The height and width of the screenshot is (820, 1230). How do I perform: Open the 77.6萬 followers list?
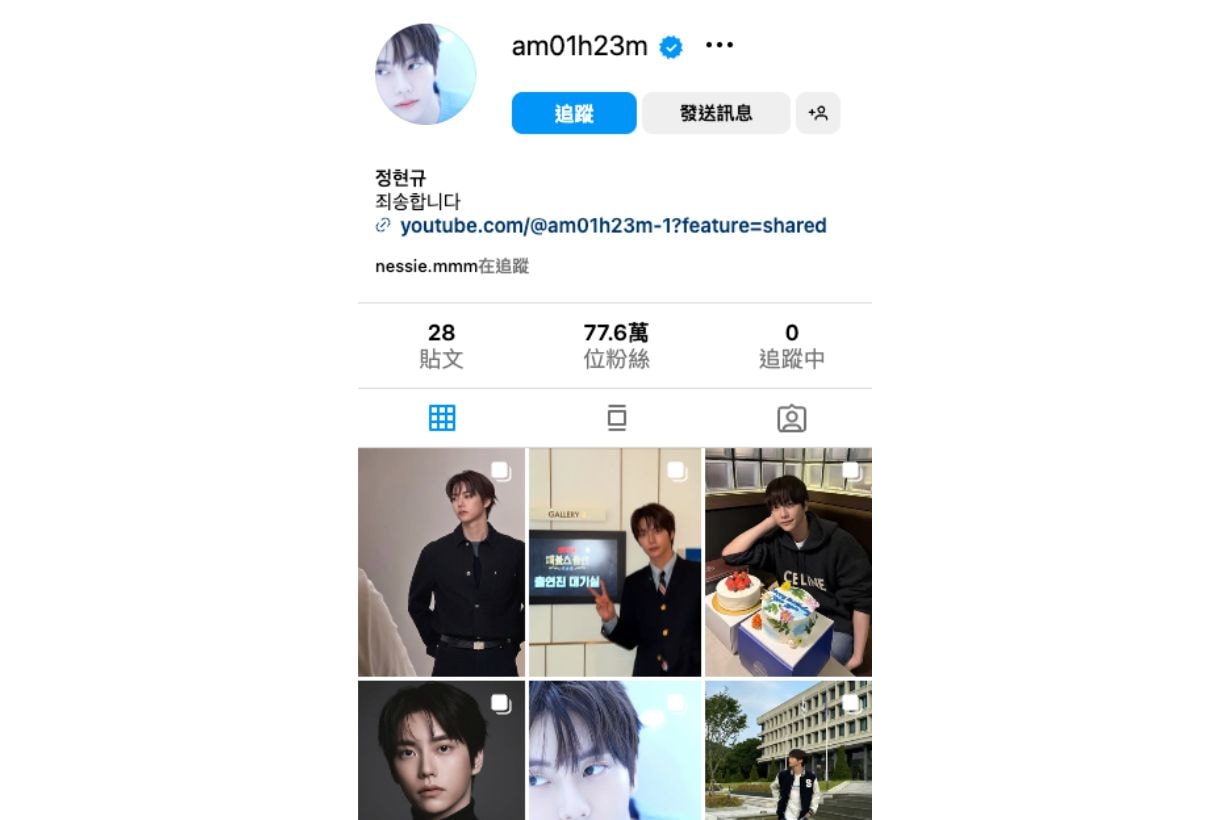616,346
